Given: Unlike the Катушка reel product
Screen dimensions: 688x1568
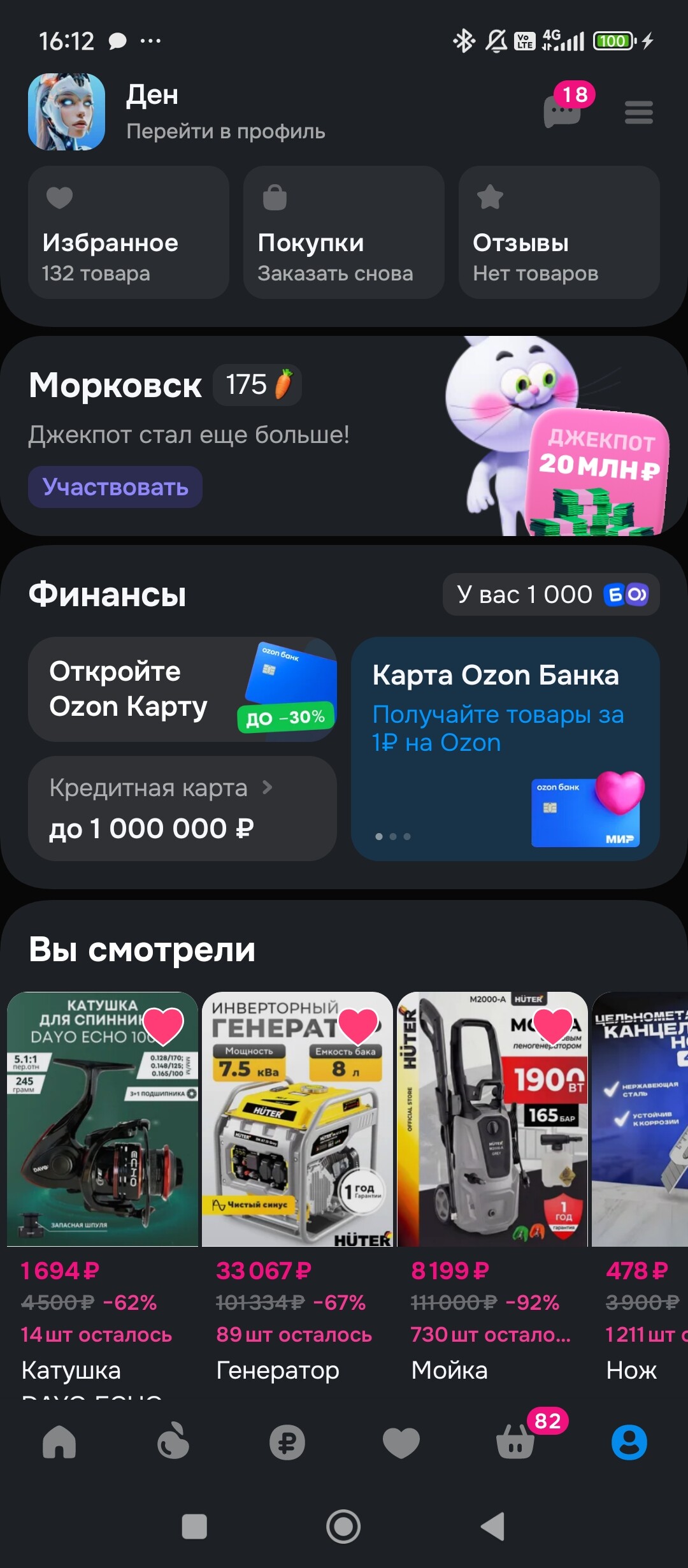Looking at the screenshot, I should click(x=164, y=1026).
